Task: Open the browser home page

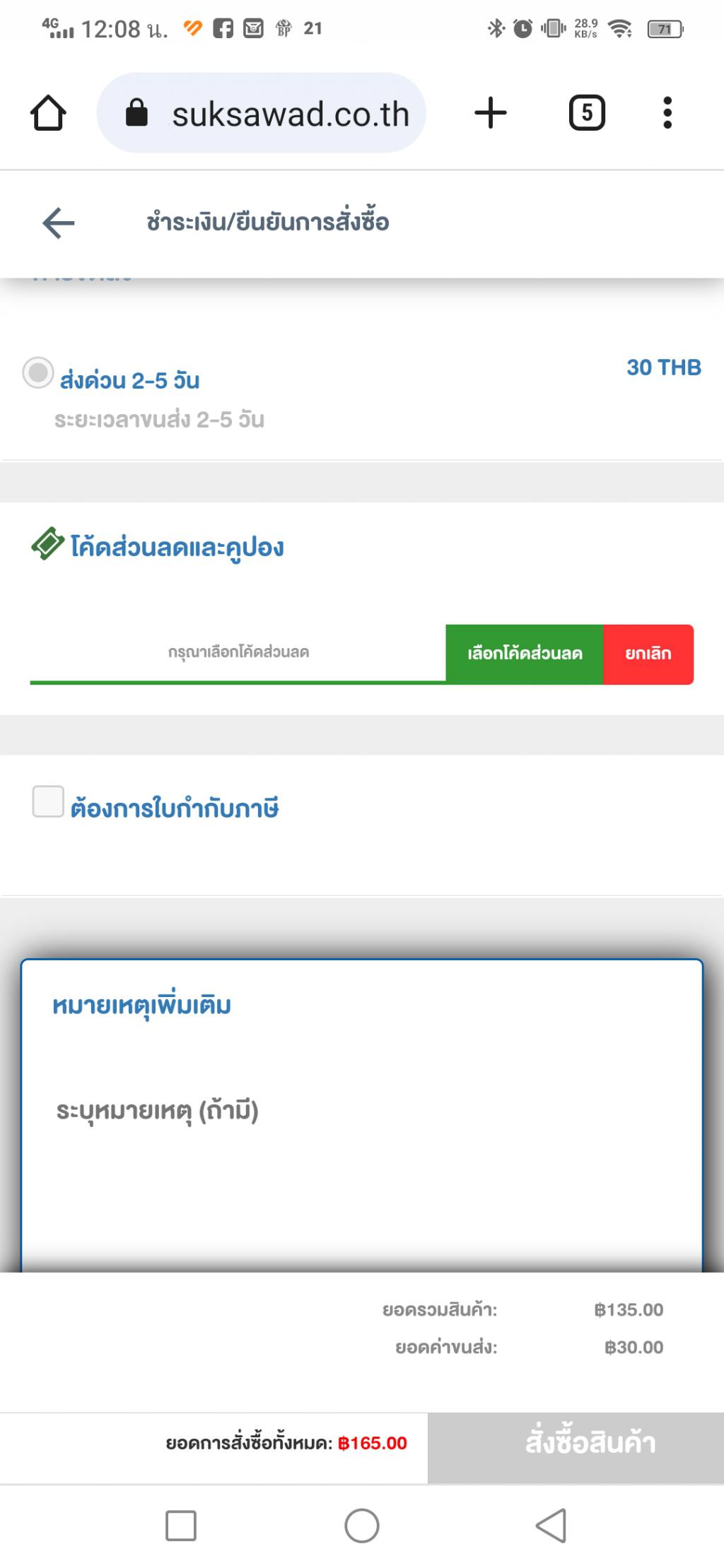Action: [48, 113]
